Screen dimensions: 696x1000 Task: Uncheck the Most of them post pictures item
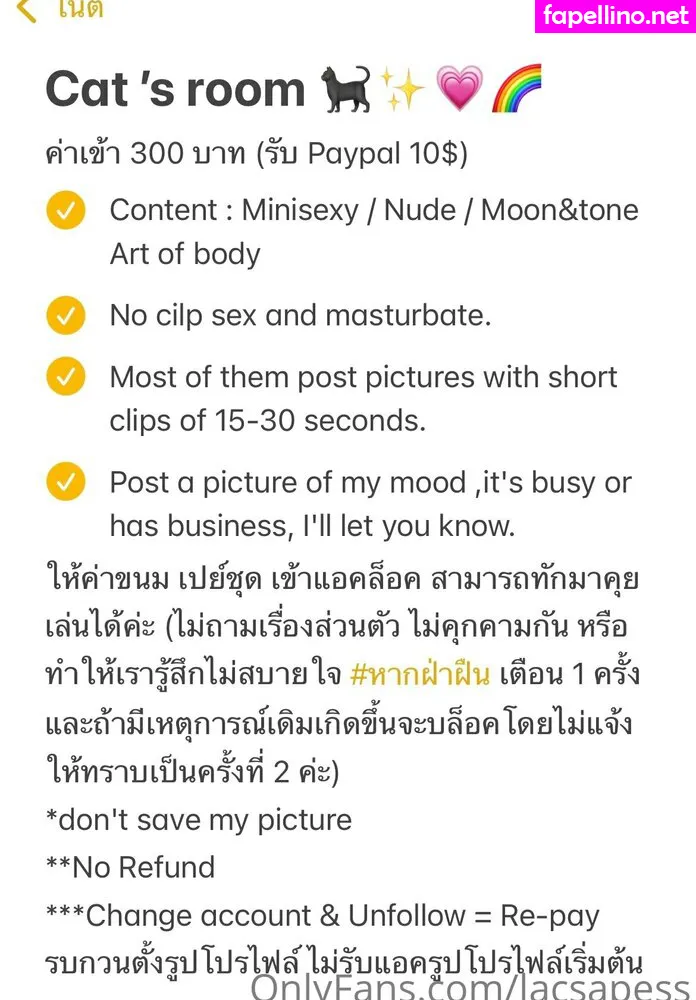66,376
